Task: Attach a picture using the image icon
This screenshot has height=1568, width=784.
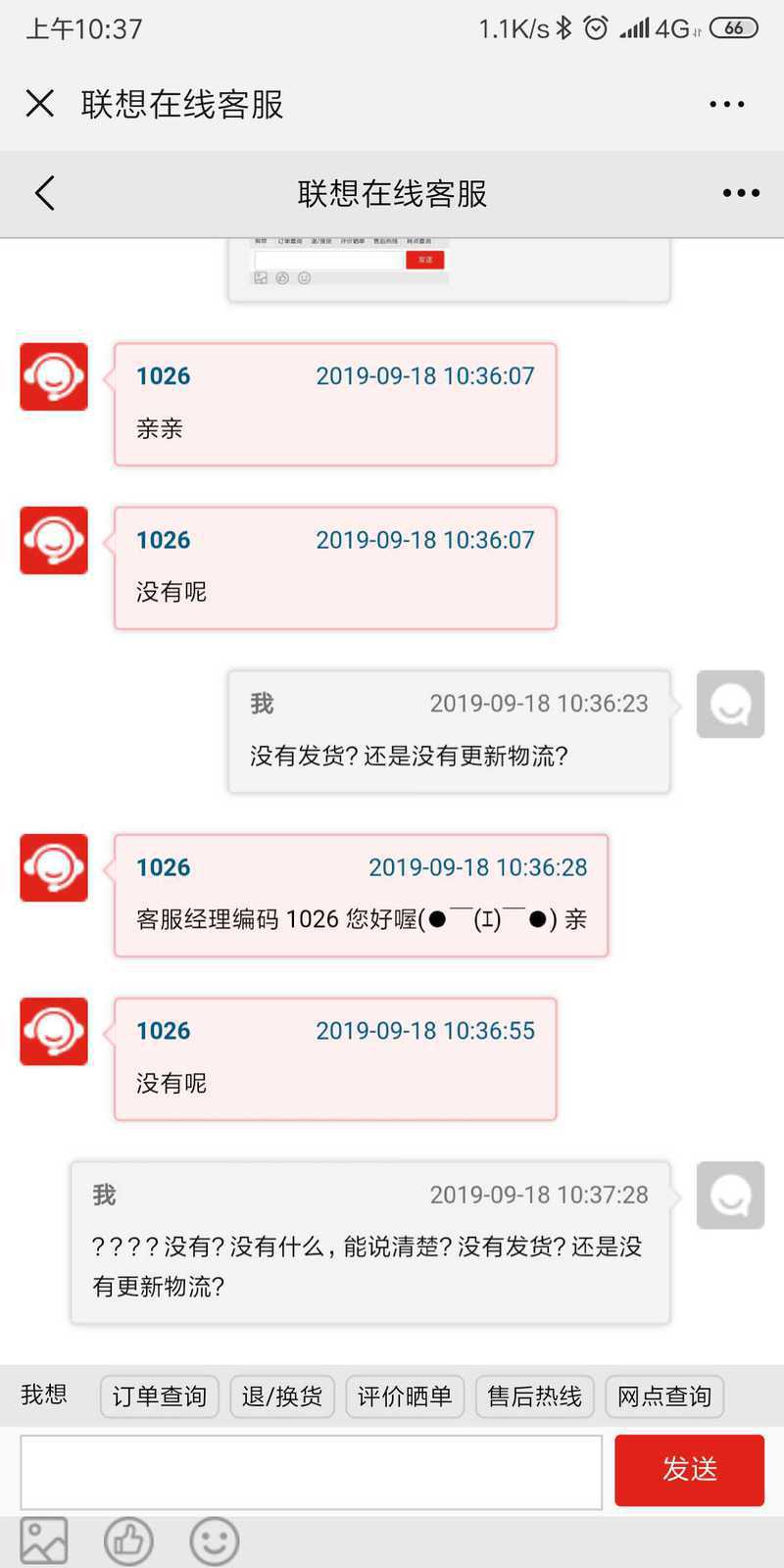Action: click(x=44, y=1541)
